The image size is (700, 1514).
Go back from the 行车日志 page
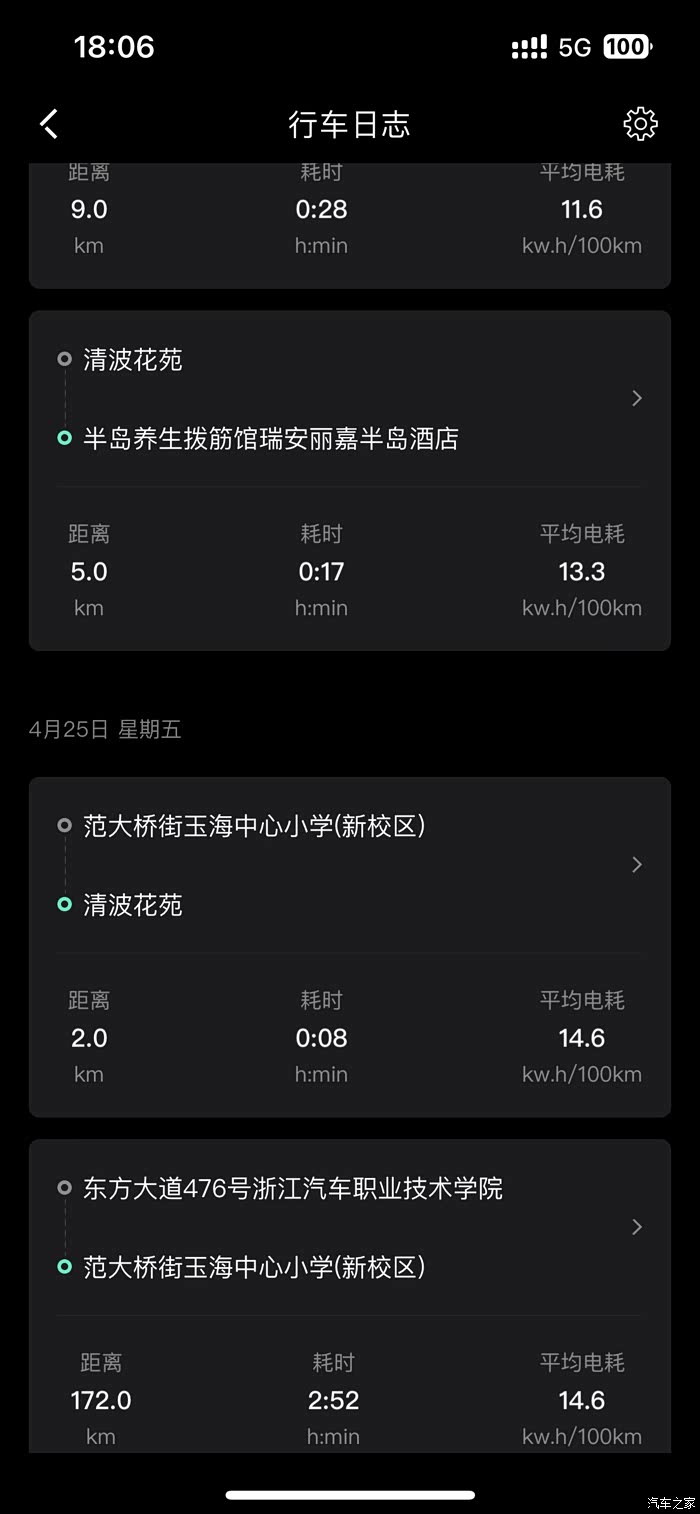[x=50, y=124]
